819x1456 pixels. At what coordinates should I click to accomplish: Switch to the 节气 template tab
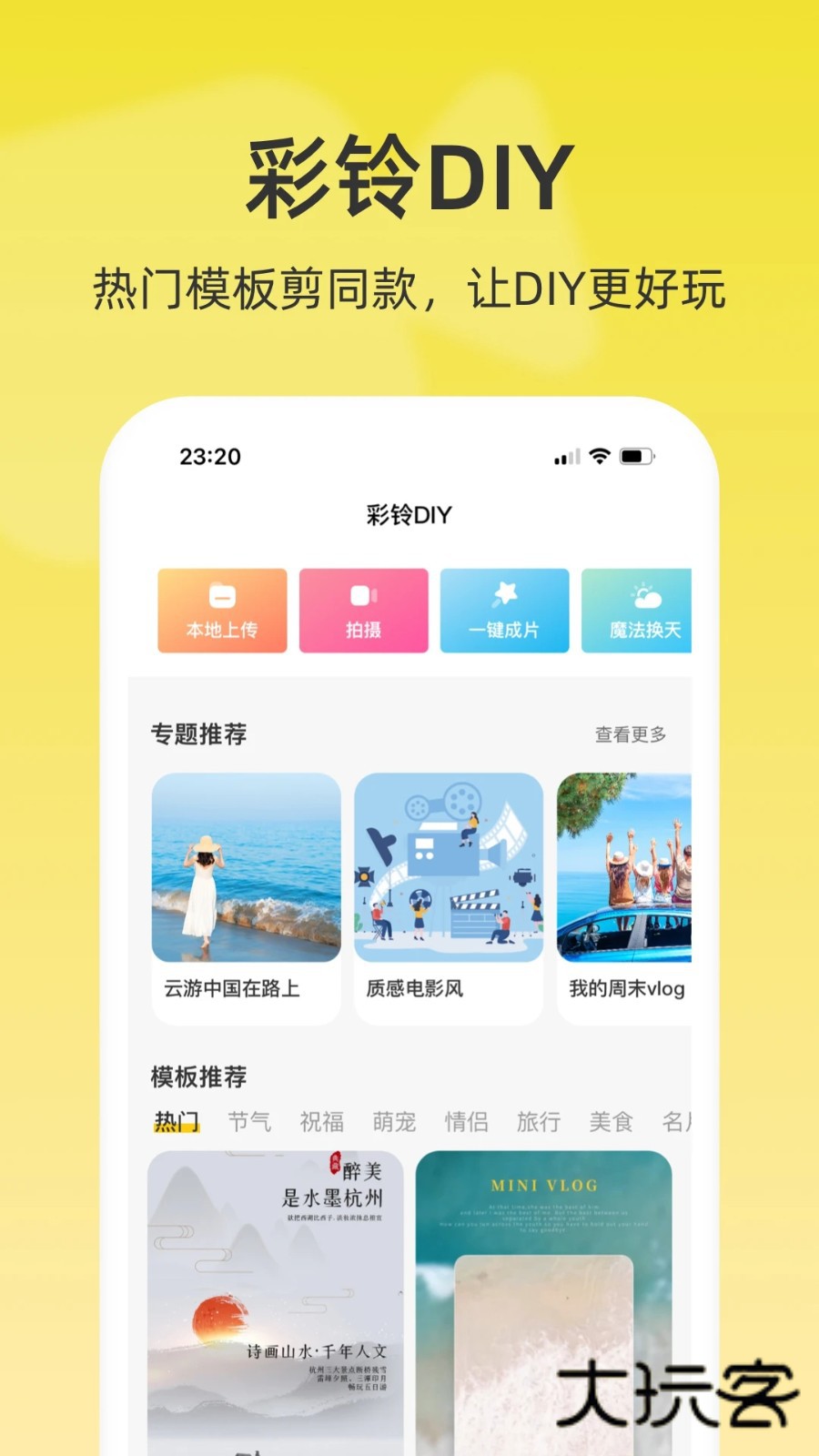250,1121
